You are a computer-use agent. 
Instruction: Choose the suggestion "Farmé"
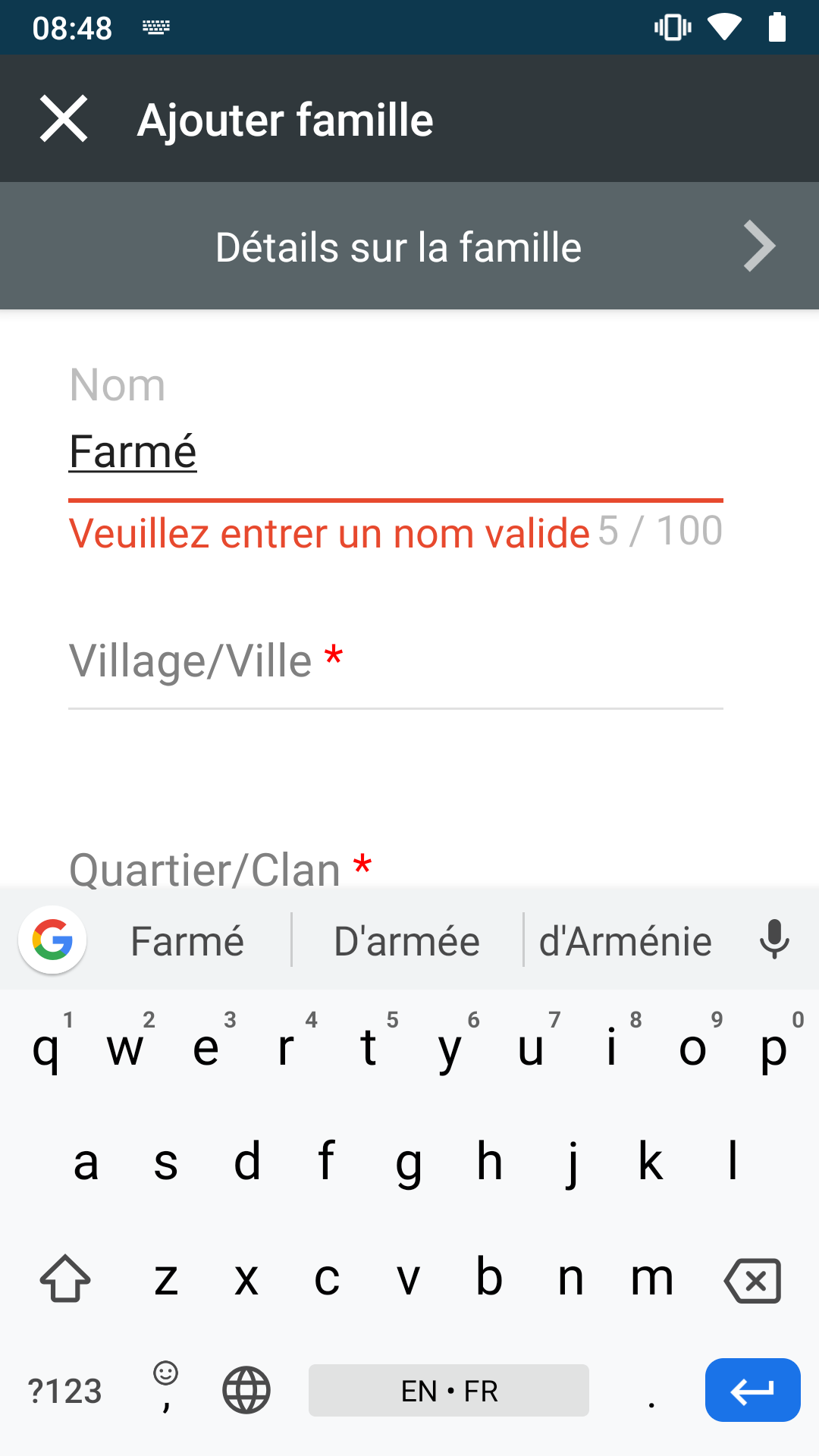click(187, 941)
